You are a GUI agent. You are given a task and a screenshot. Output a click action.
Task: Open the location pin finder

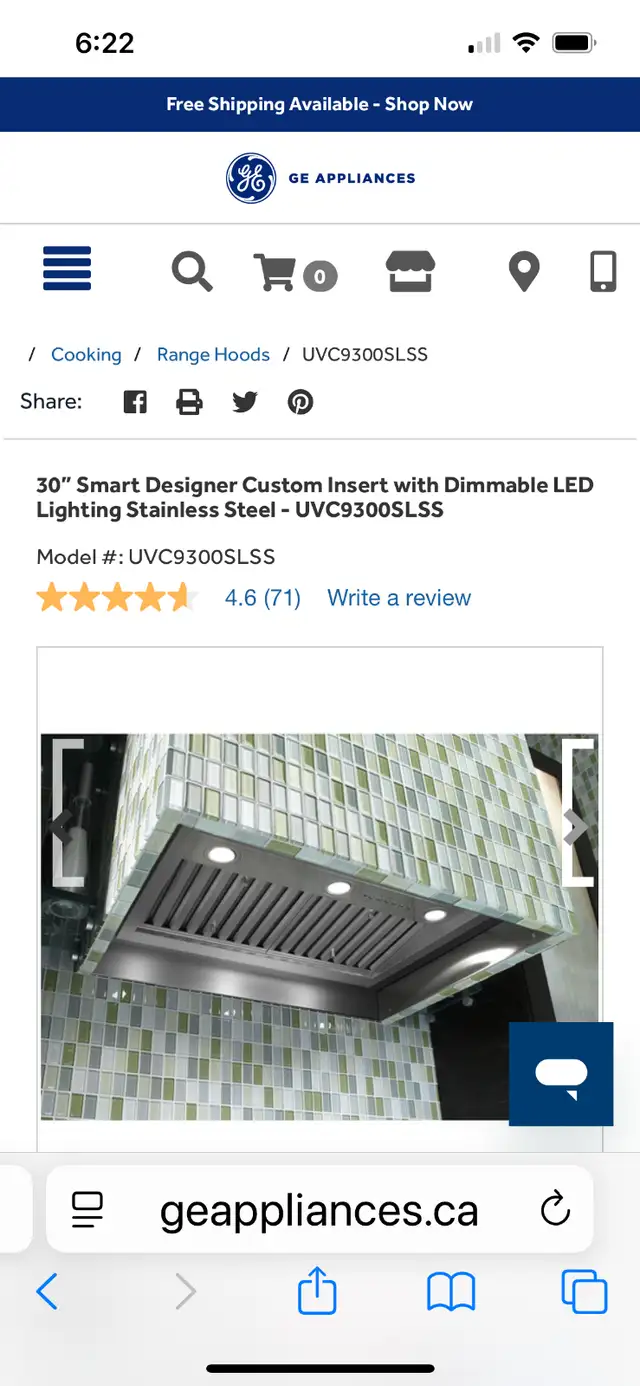(x=524, y=272)
